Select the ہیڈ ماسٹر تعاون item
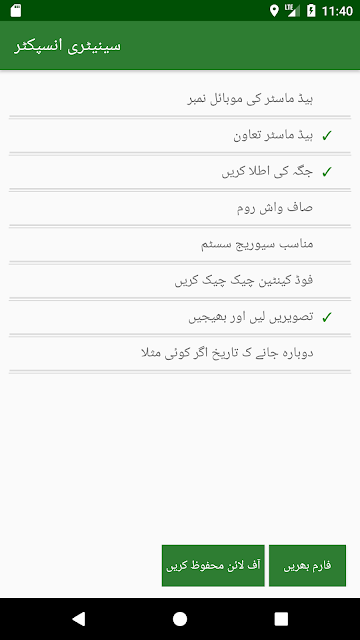This screenshot has height=640, width=360. click(180, 136)
